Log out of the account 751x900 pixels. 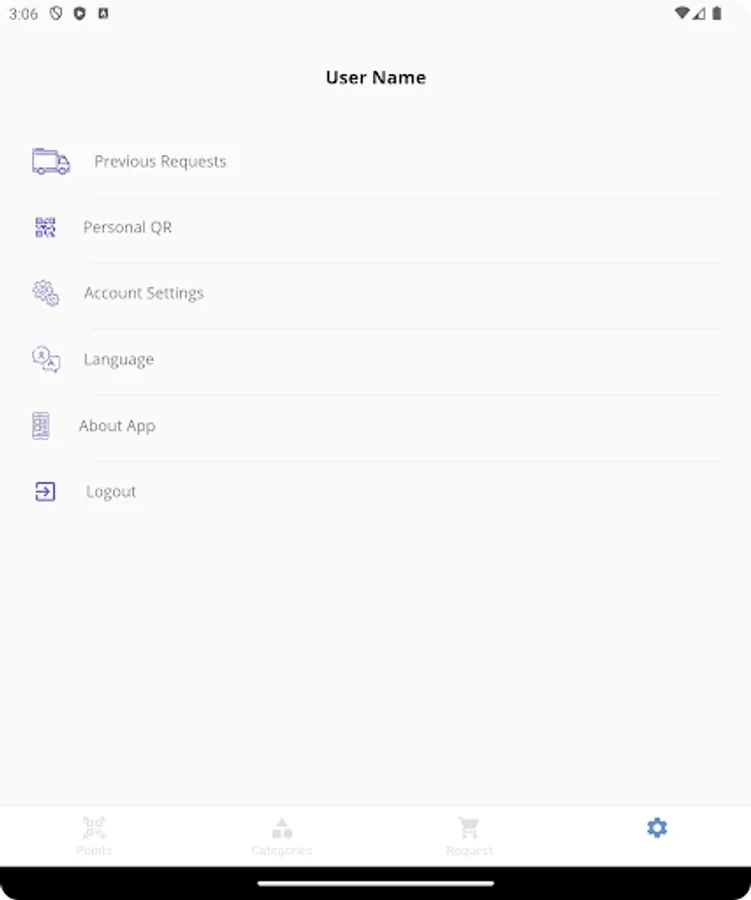(x=110, y=491)
